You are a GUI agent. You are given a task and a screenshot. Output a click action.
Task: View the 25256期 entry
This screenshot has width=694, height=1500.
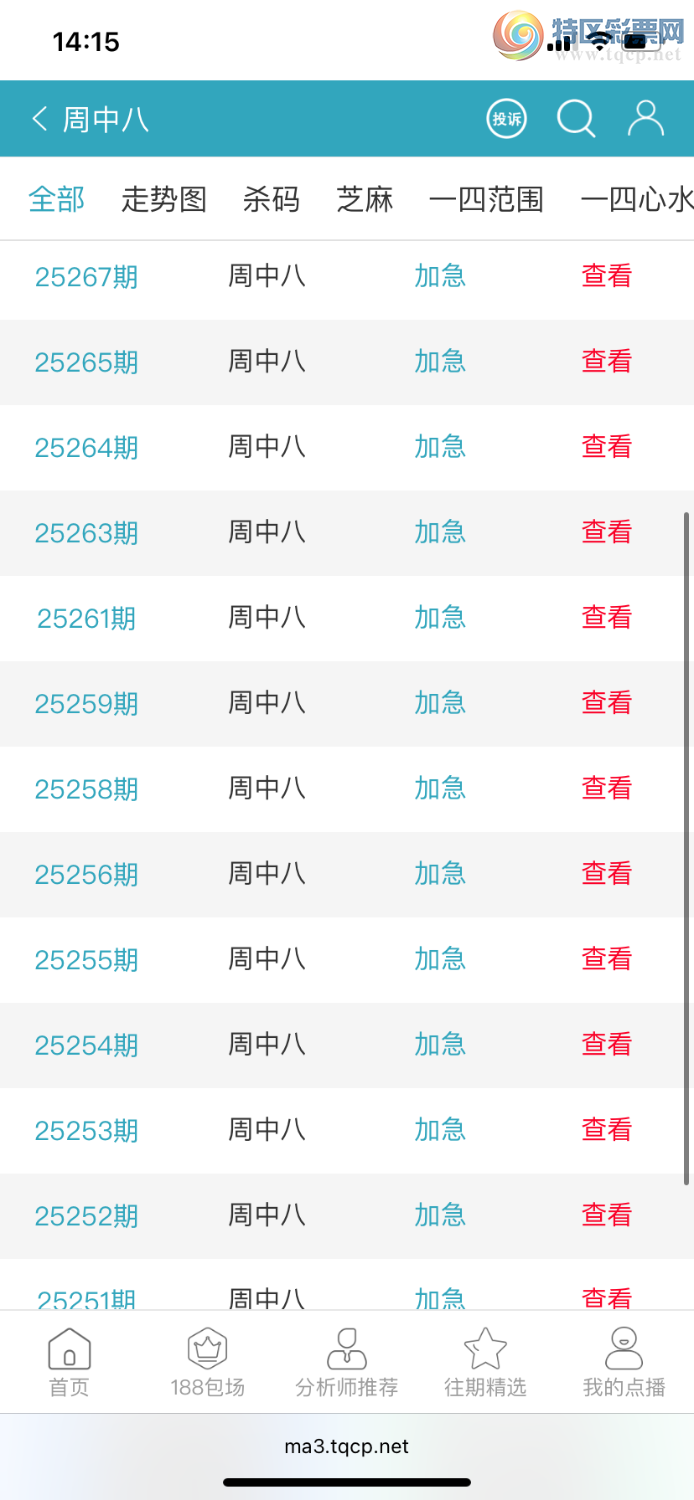pos(607,875)
